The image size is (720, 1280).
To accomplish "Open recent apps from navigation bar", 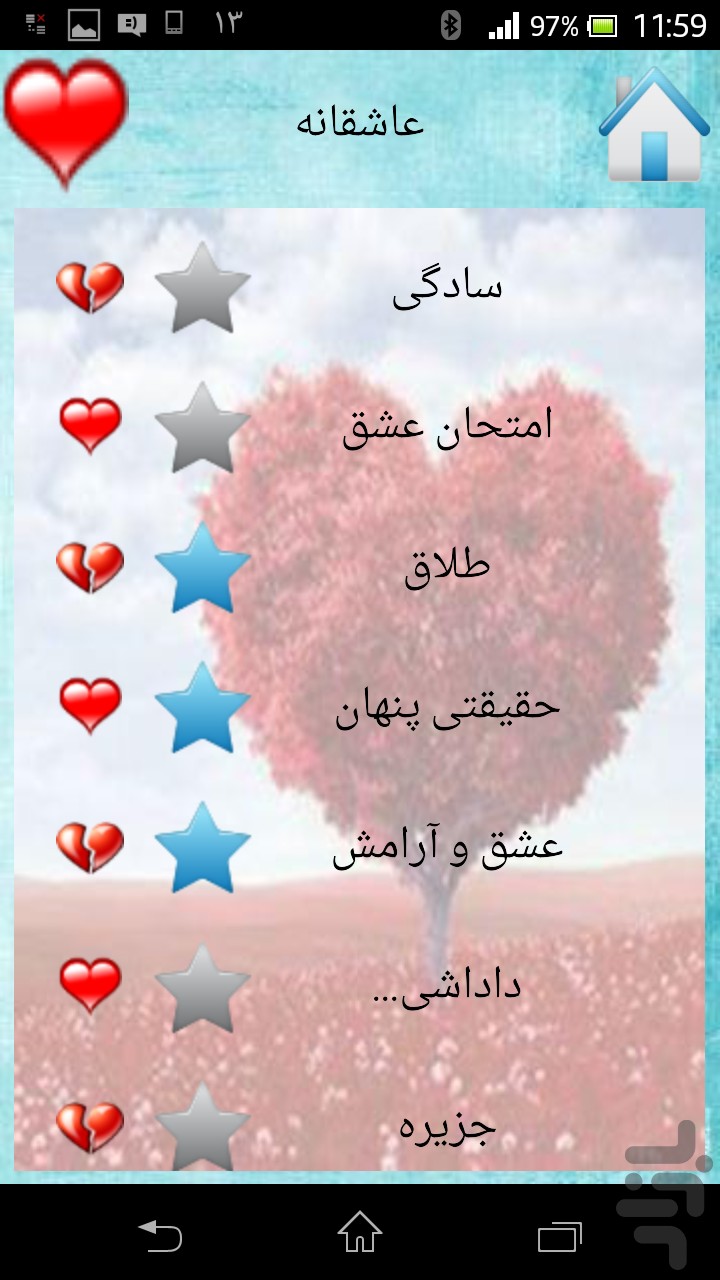I will click(560, 1235).
